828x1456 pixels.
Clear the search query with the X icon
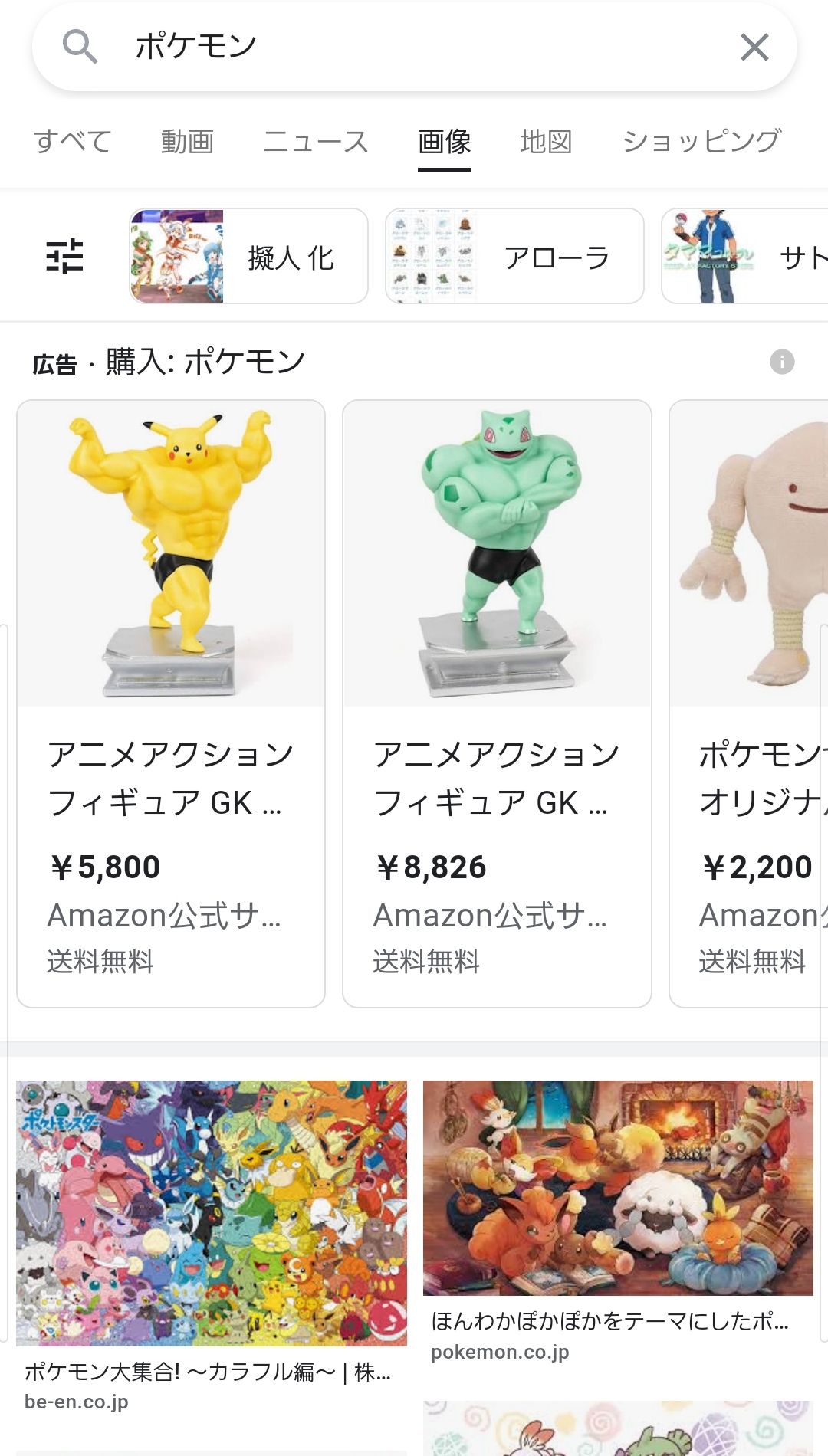pos(754,47)
